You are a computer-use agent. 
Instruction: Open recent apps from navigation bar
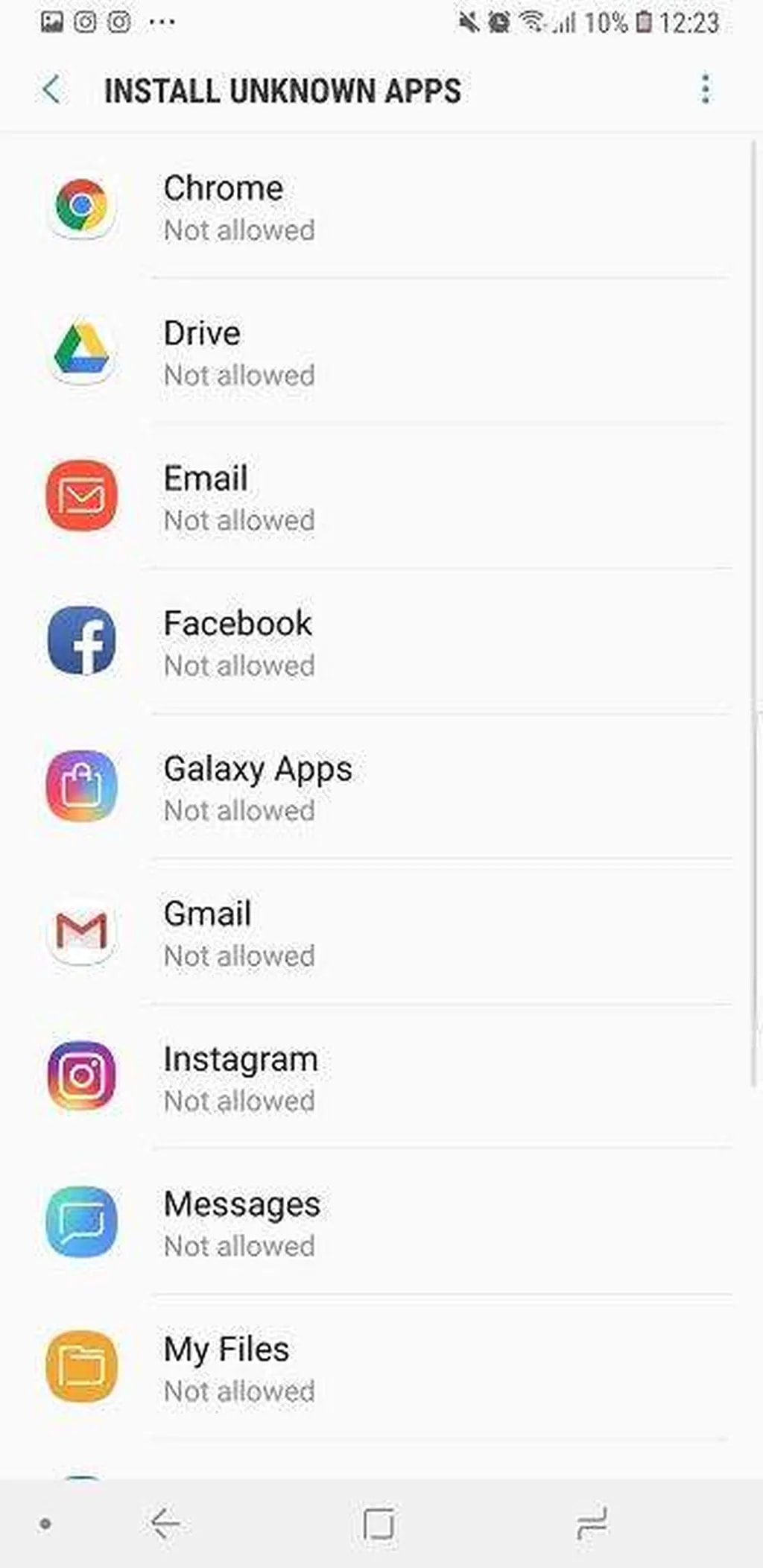(x=592, y=1523)
